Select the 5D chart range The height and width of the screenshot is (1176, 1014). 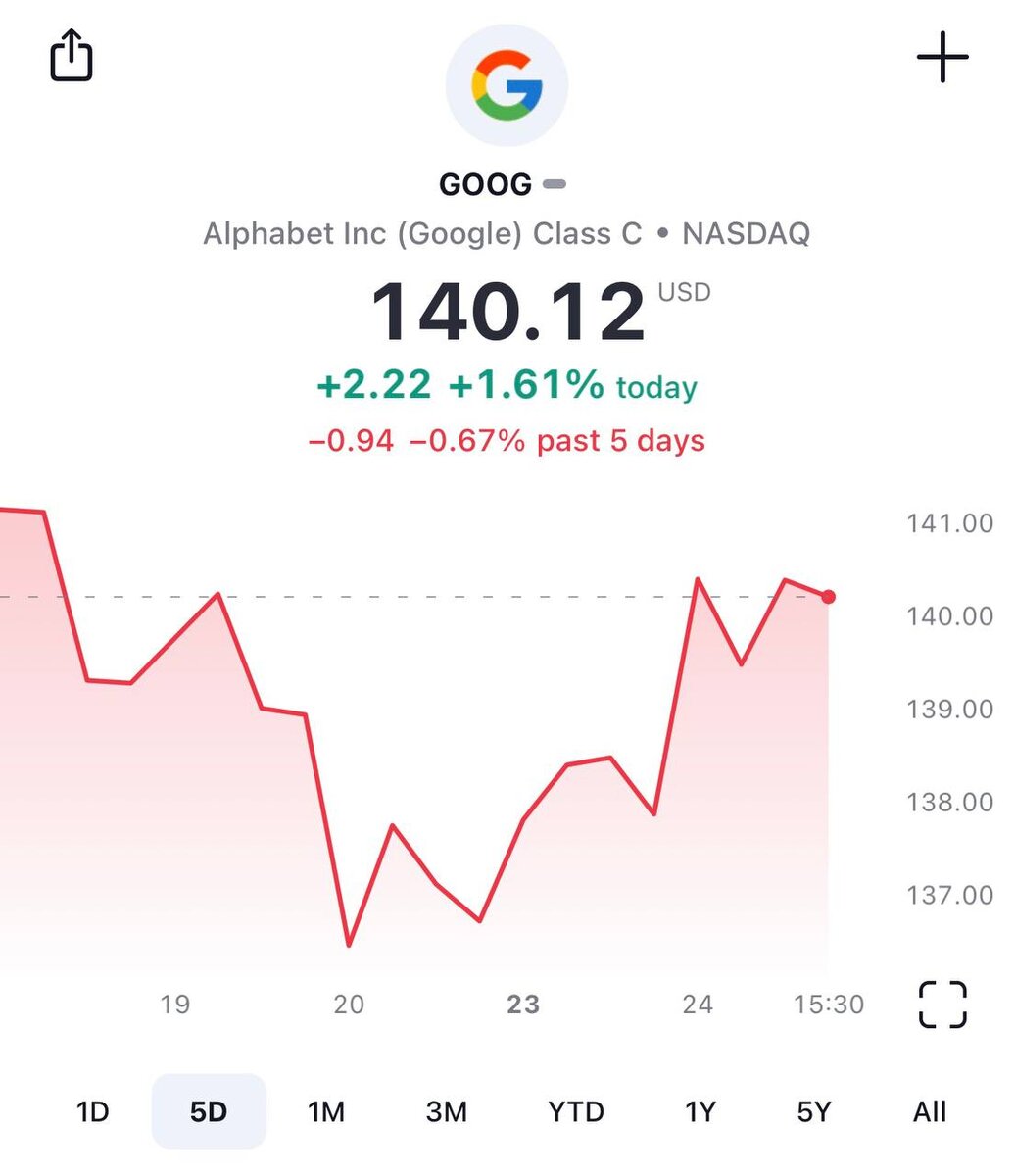209,1112
